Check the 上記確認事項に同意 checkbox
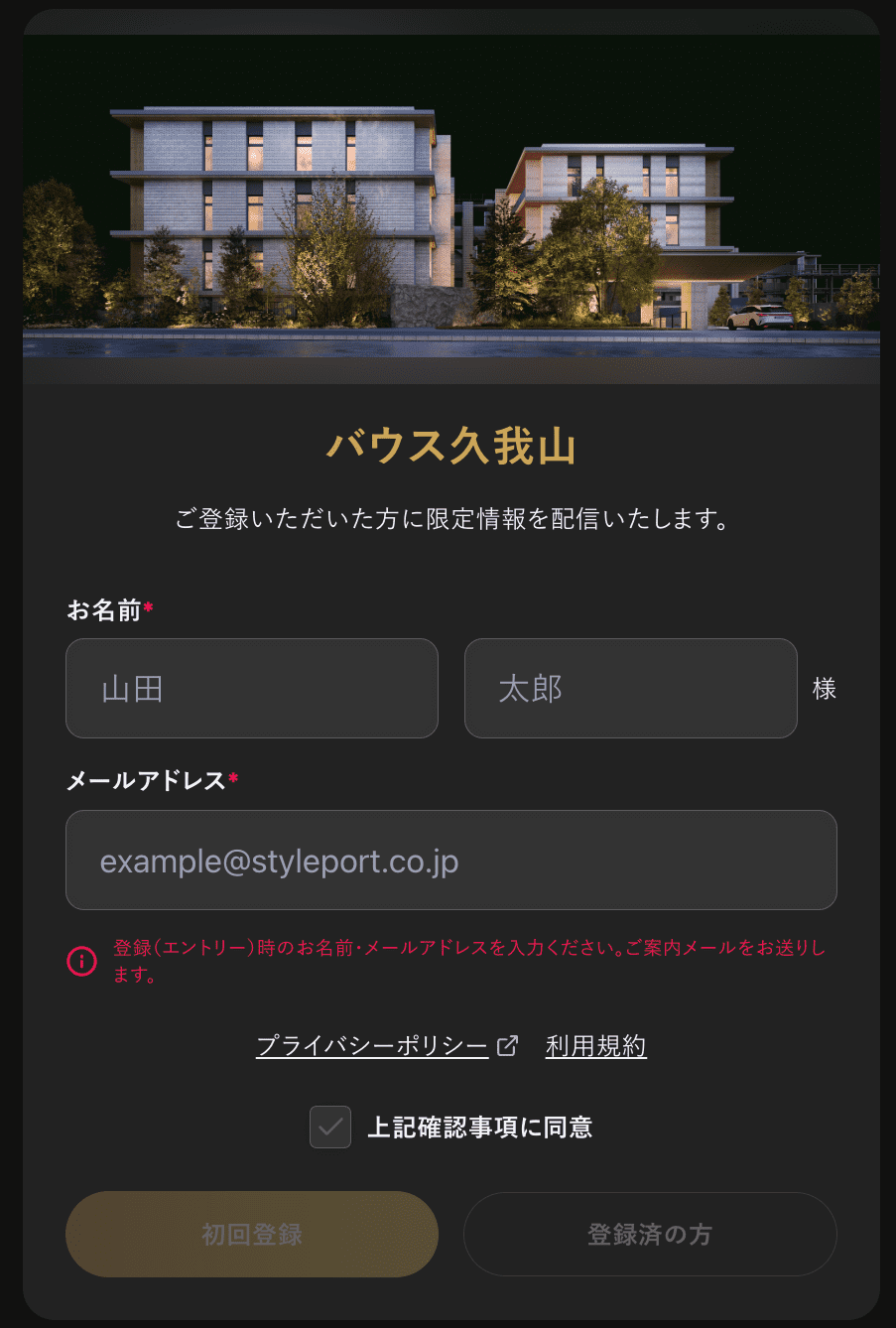This screenshot has width=896, height=1328. point(330,1128)
